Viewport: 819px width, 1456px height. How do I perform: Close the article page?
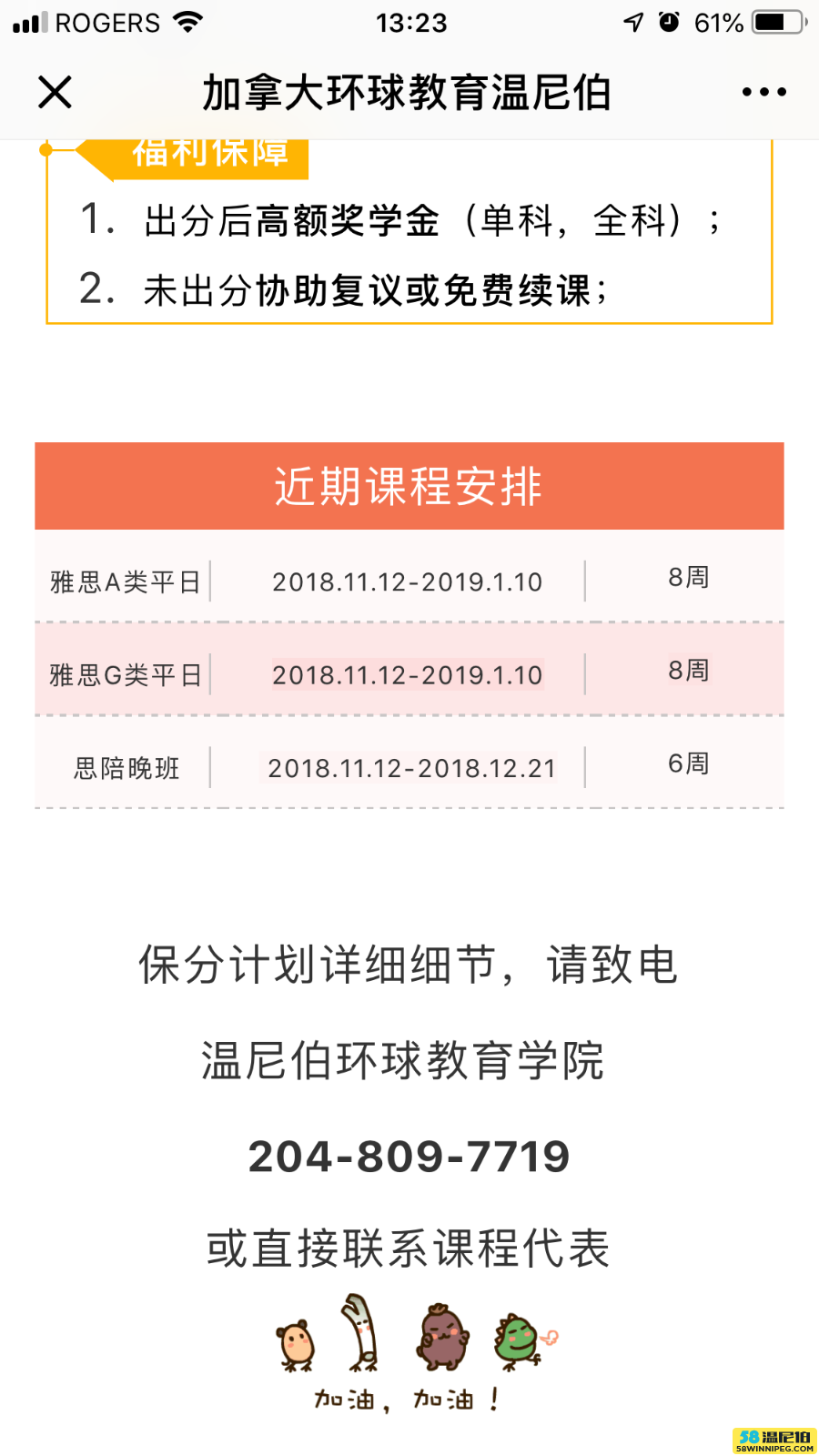55,92
